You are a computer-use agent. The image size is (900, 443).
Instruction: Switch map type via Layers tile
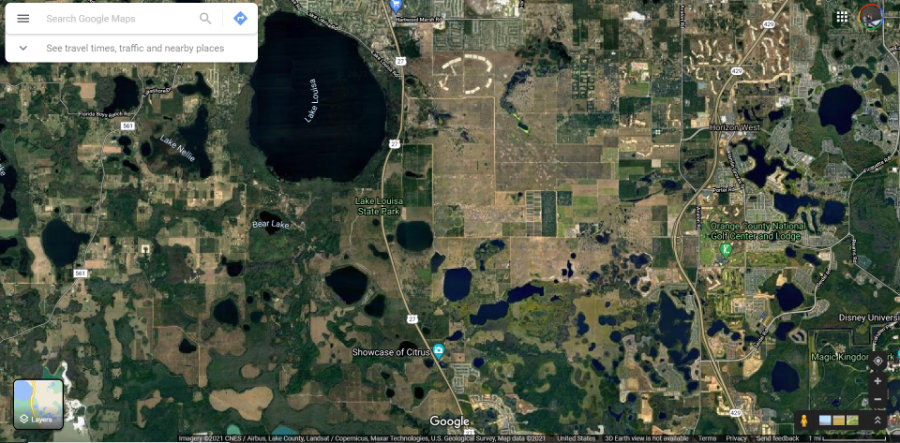tap(38, 403)
